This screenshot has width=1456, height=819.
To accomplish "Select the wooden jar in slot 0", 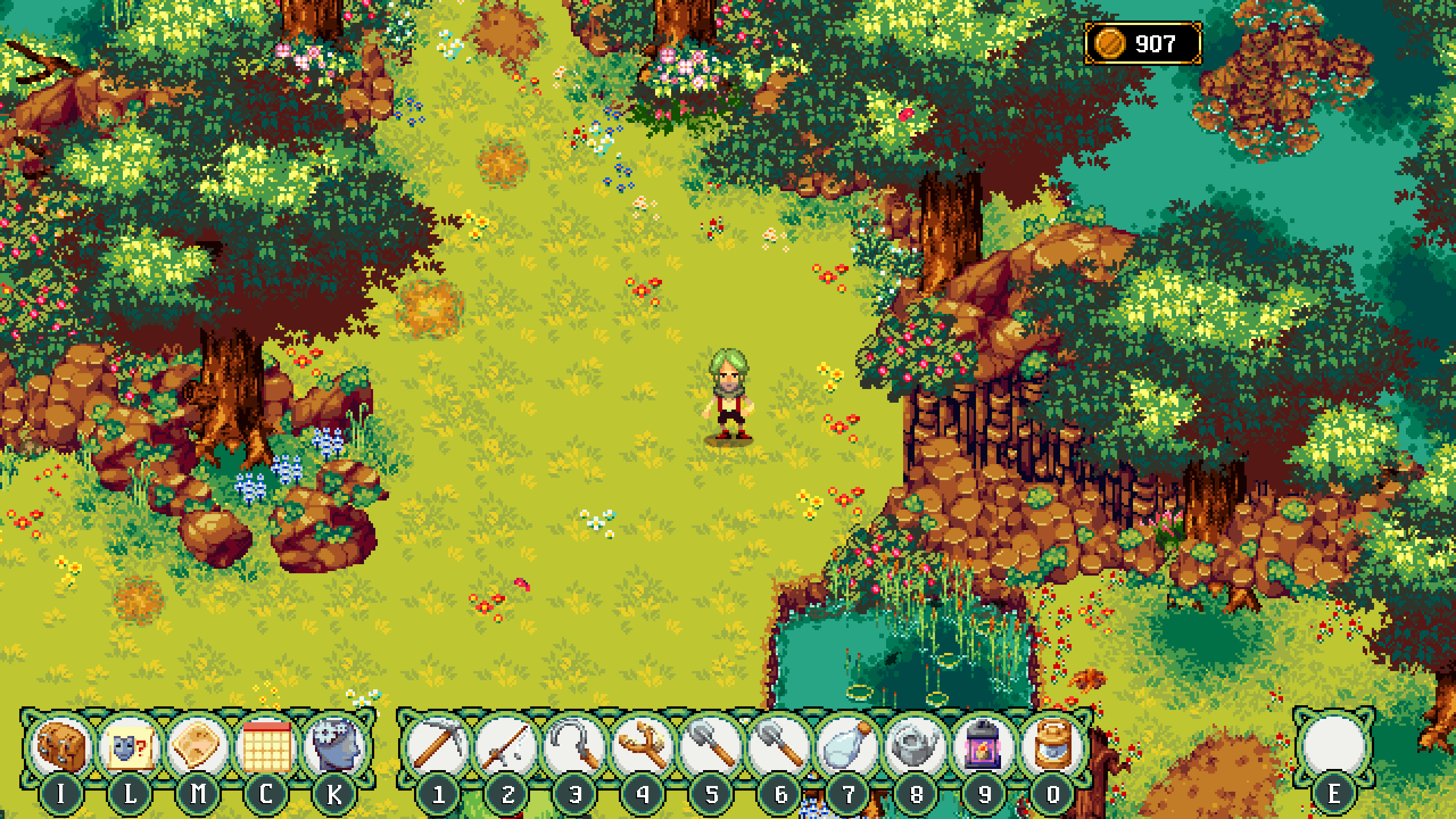I will (x=1052, y=746).
